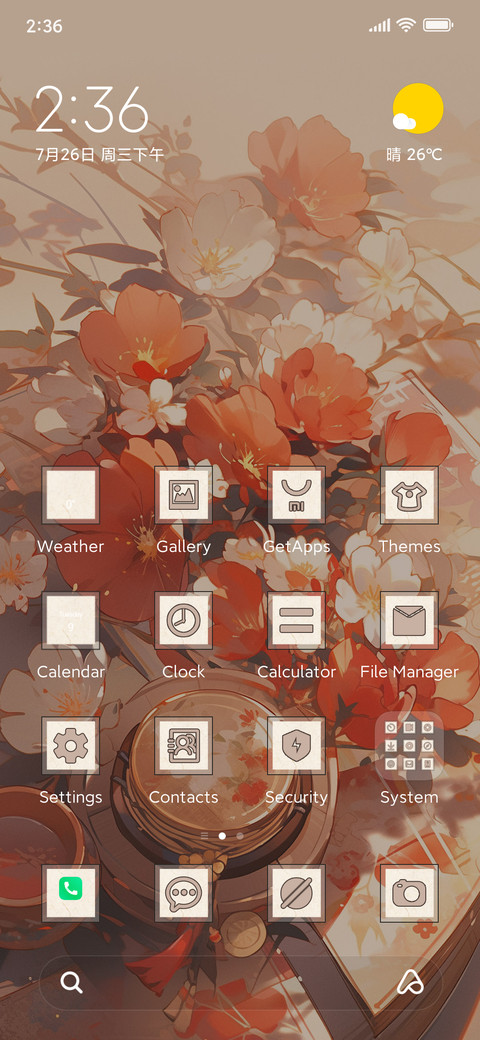Open File Manager
This screenshot has height=1040, width=480.
[409, 620]
